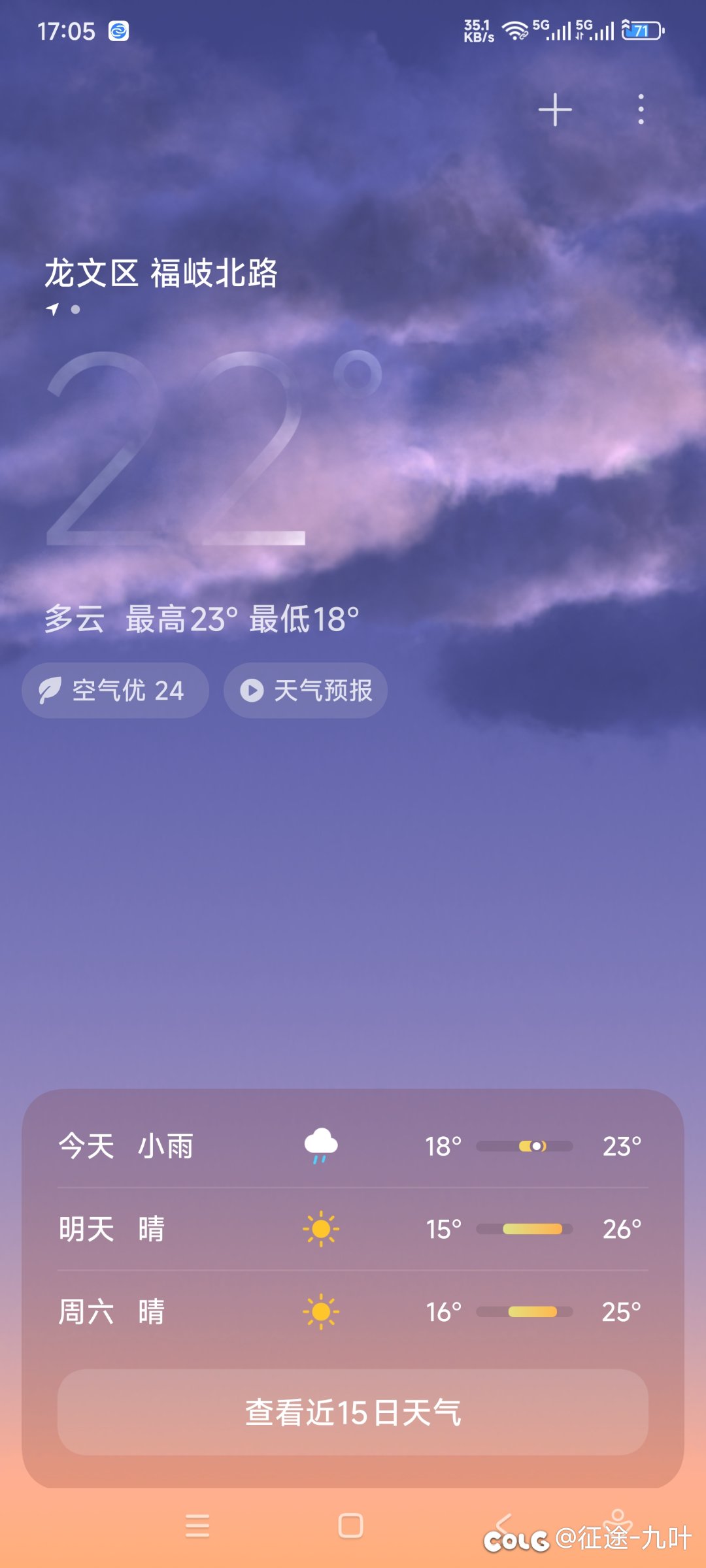
Task: Add a new city with the plus icon
Action: point(555,109)
